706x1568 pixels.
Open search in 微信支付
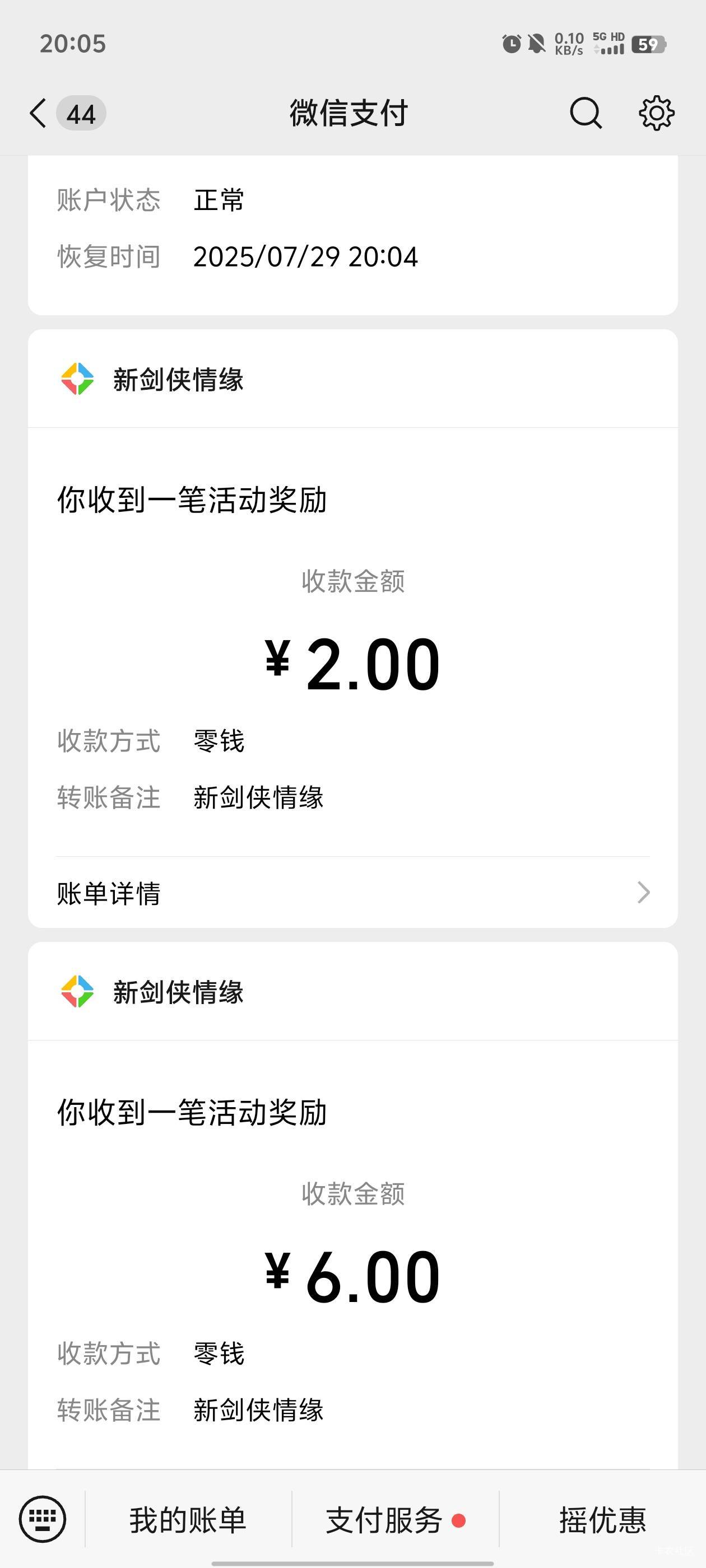tap(586, 113)
